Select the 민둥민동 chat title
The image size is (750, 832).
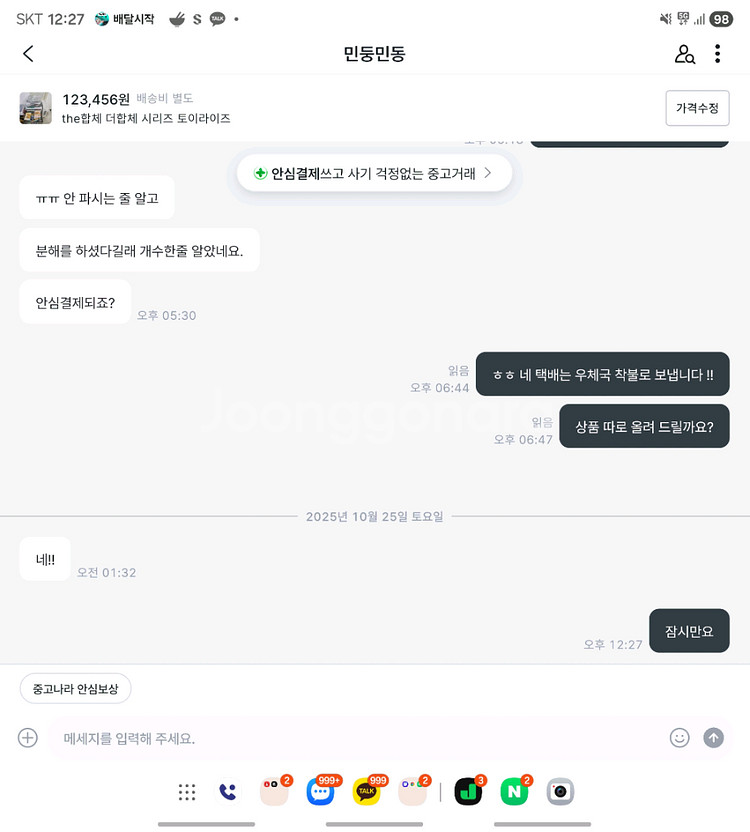pyautogui.click(x=375, y=53)
